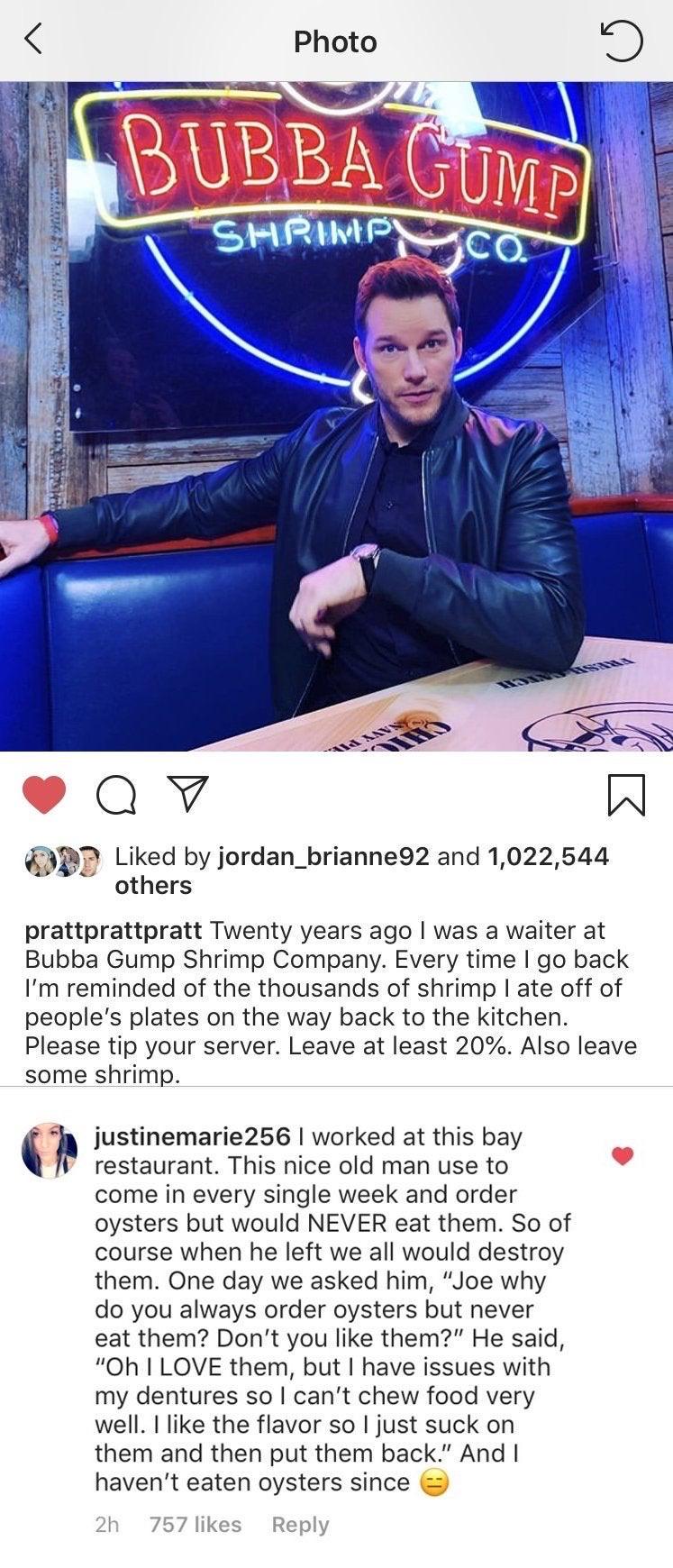Unlike the post with the red heart
Image resolution: width=673 pixels, height=1568 pixels.
coord(43,795)
